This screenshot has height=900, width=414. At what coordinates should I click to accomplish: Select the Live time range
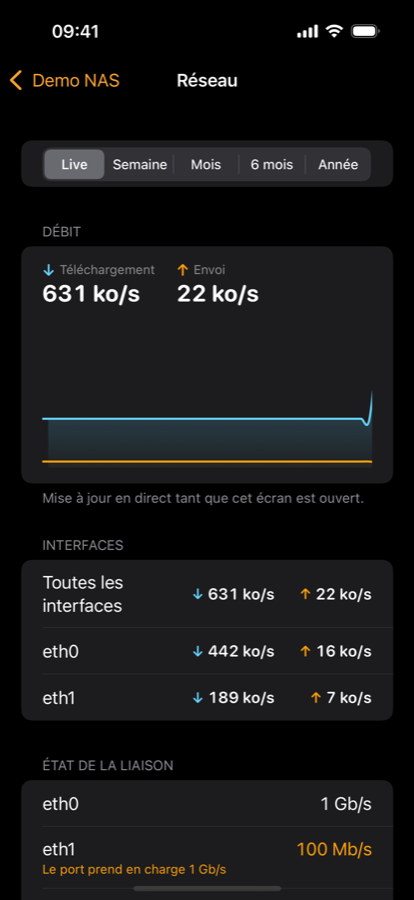click(74, 165)
